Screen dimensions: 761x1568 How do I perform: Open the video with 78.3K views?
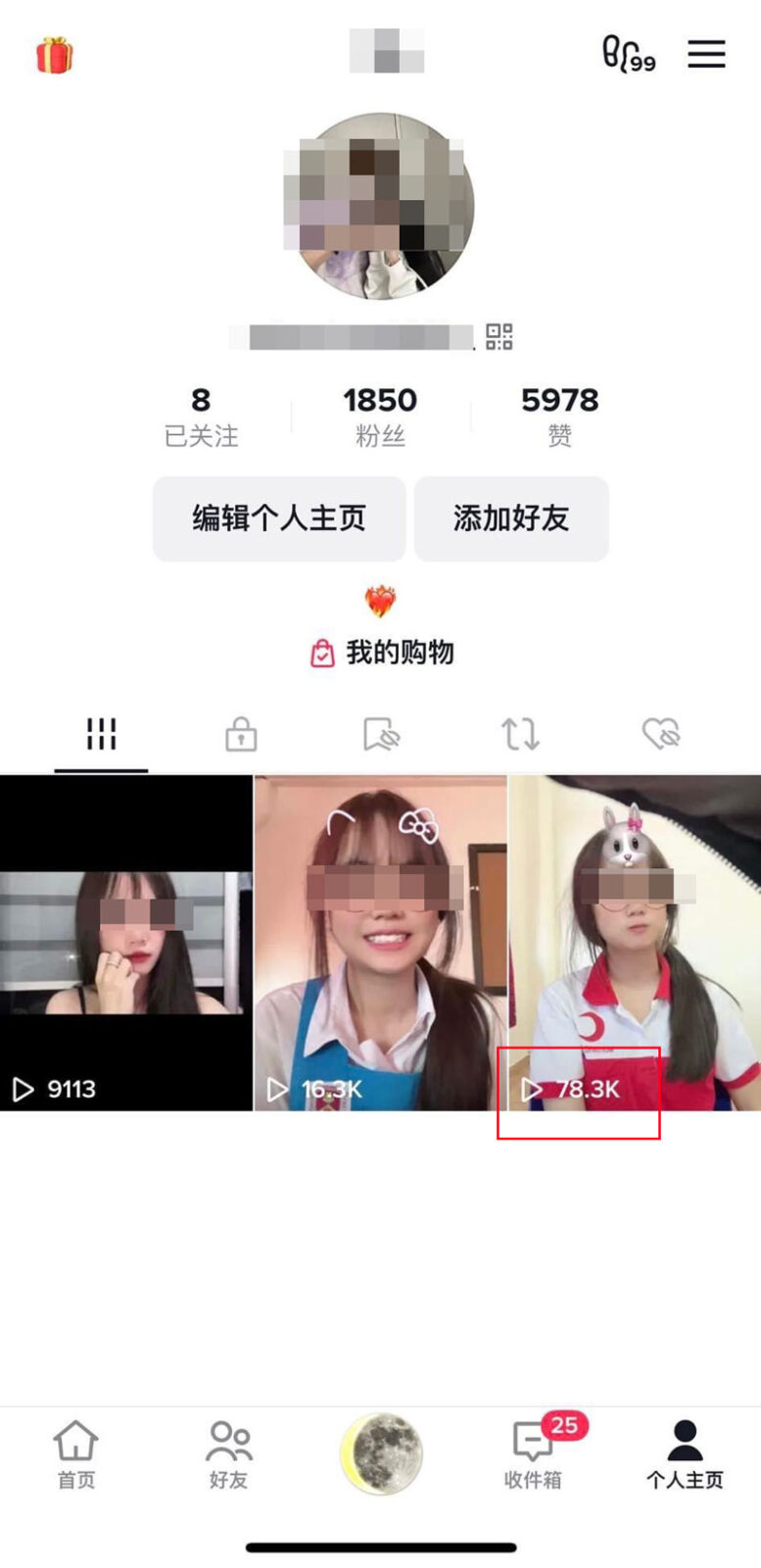635,941
